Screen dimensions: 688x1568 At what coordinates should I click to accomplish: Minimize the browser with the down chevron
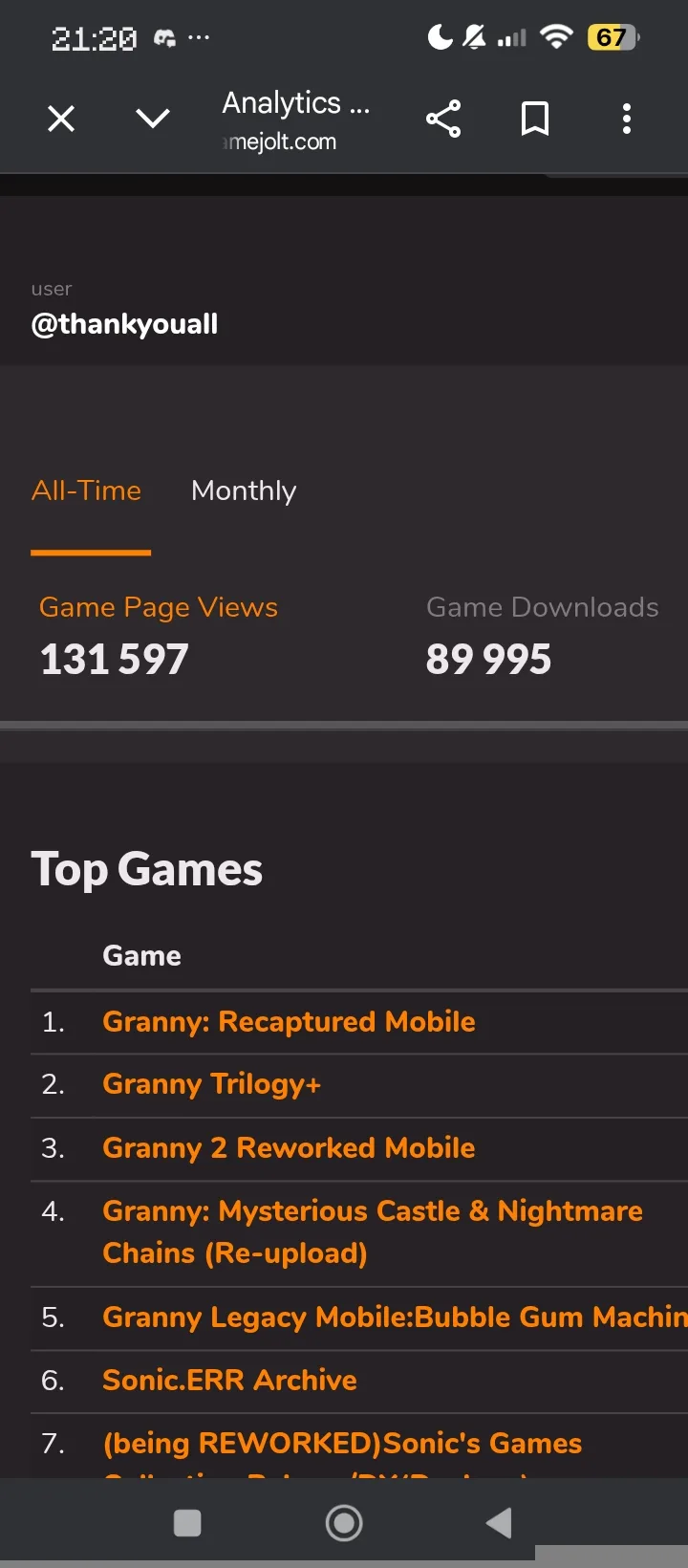click(153, 119)
